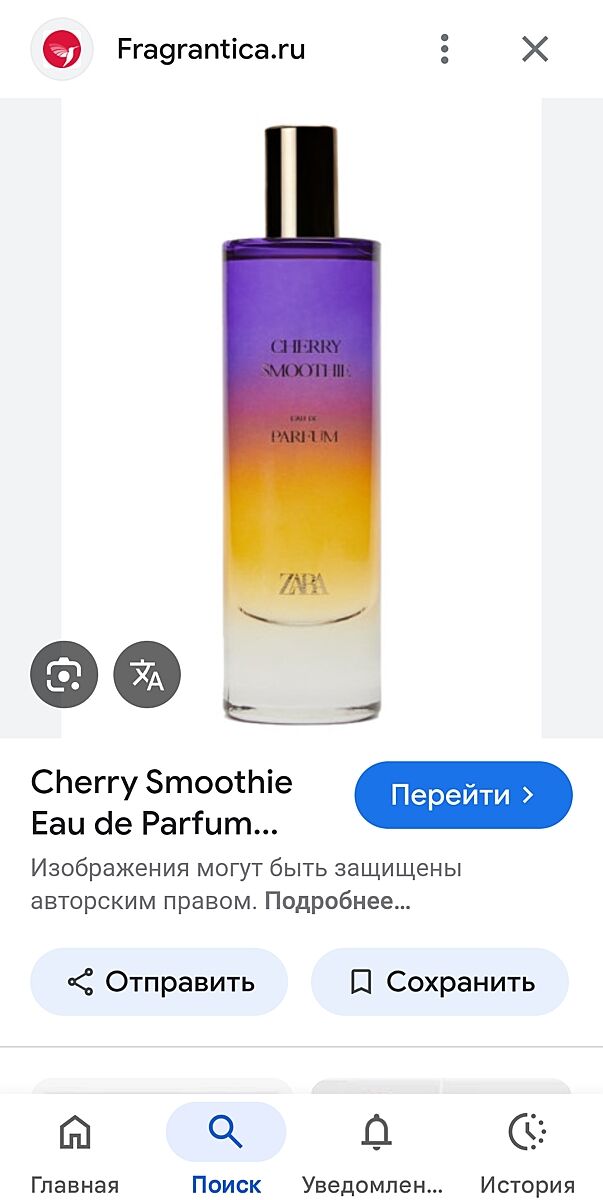Translate text in the image
This screenshot has height=1200, width=603.
147,676
